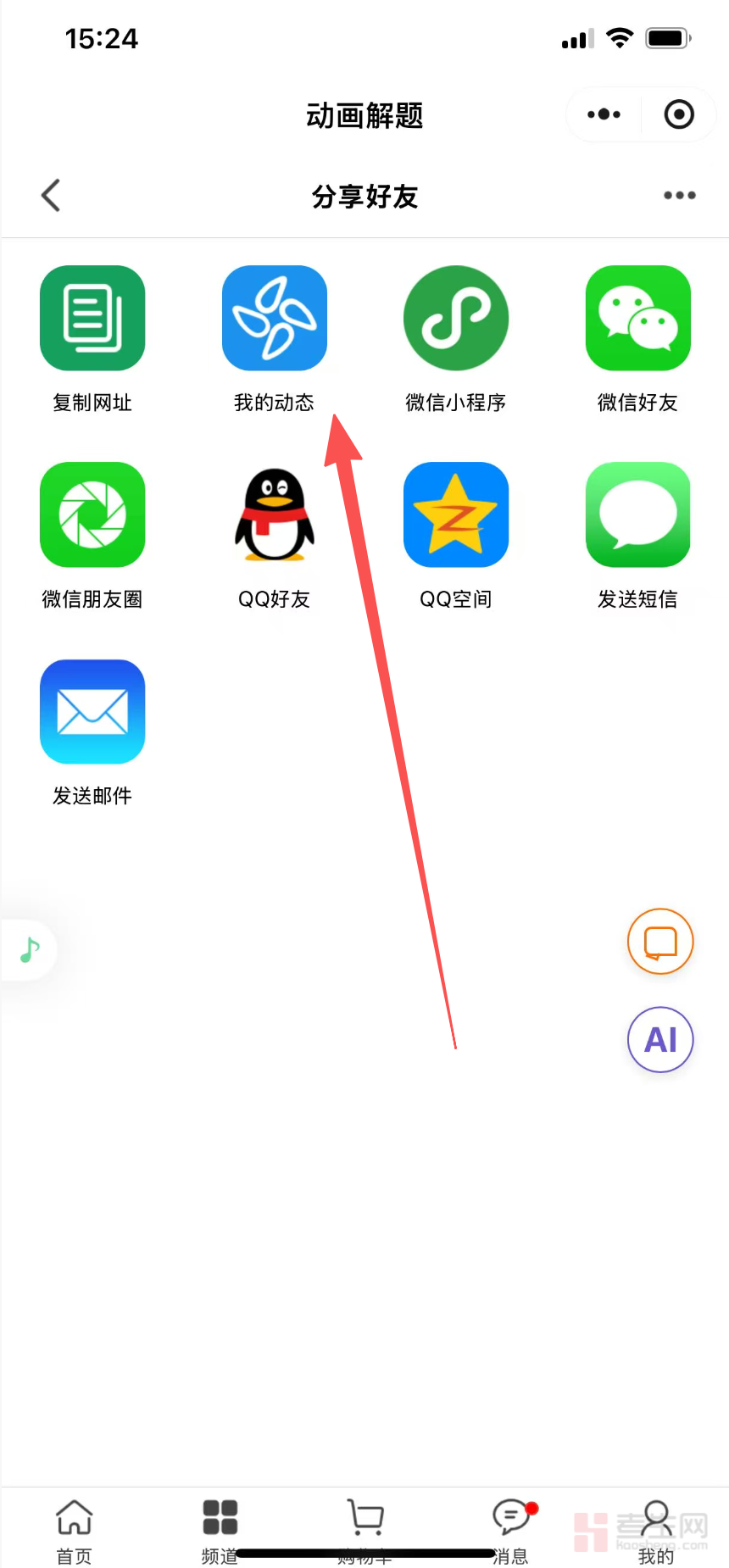Choose 发送短信 to share by SMS
729x1568 pixels.
[637, 515]
